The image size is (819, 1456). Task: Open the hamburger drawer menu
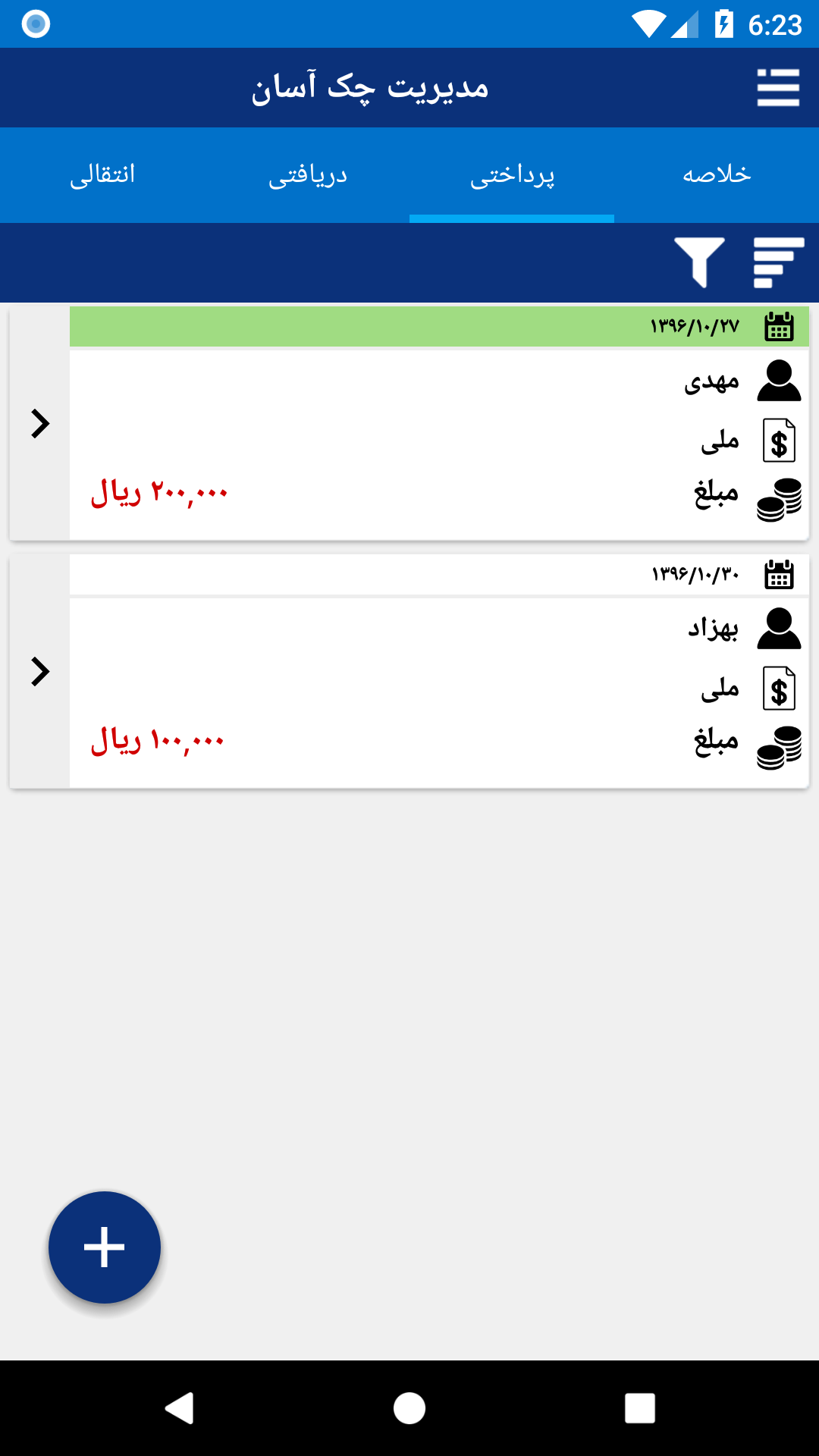point(778,88)
